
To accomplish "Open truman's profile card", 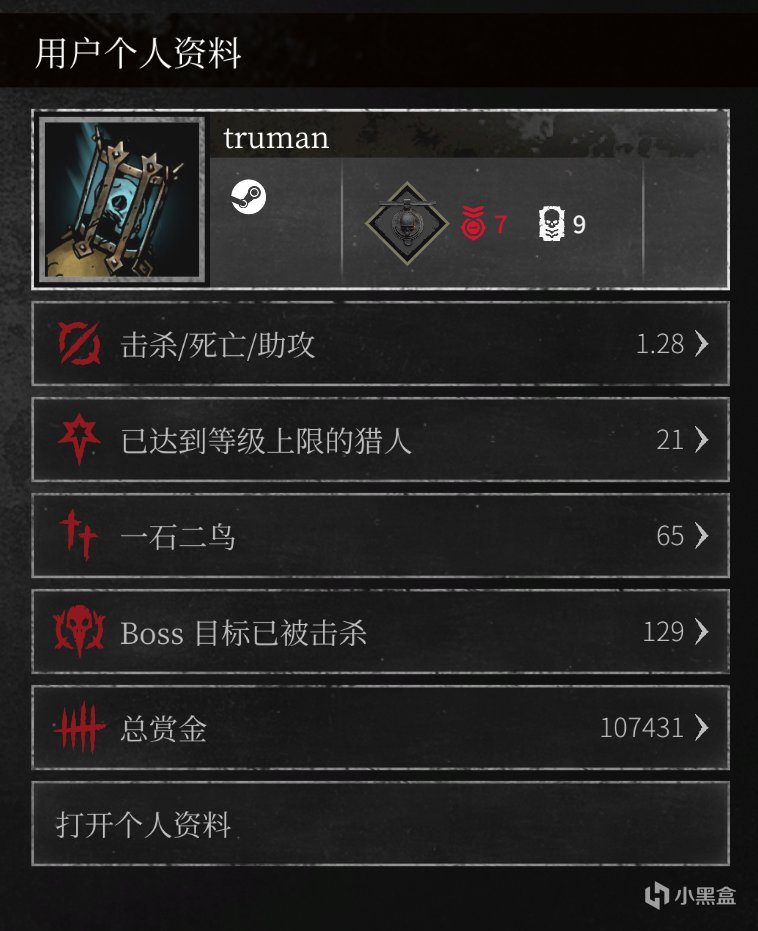I will [x=380, y=200].
